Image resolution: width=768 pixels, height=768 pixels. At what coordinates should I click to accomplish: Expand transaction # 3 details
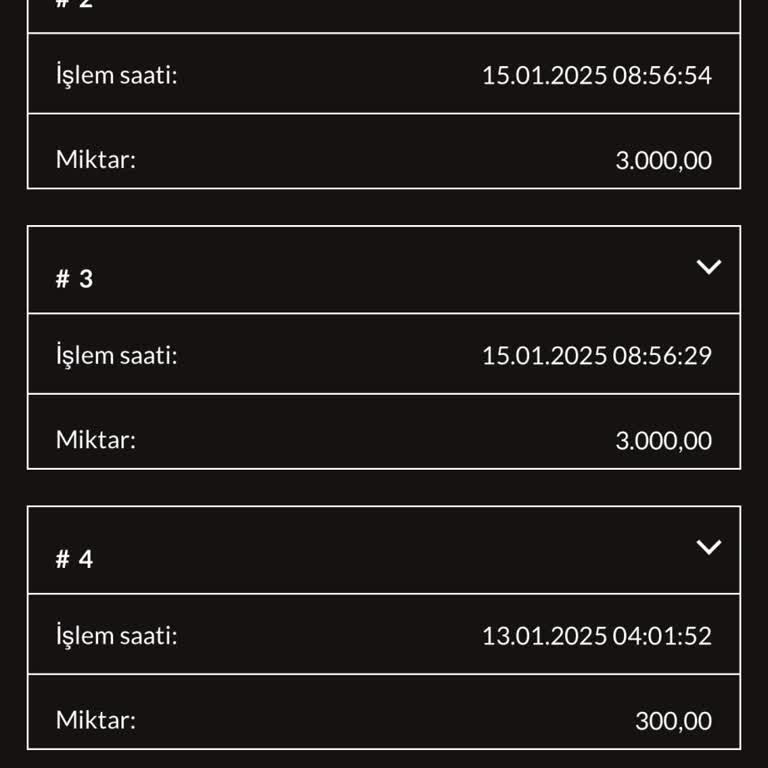point(708,267)
